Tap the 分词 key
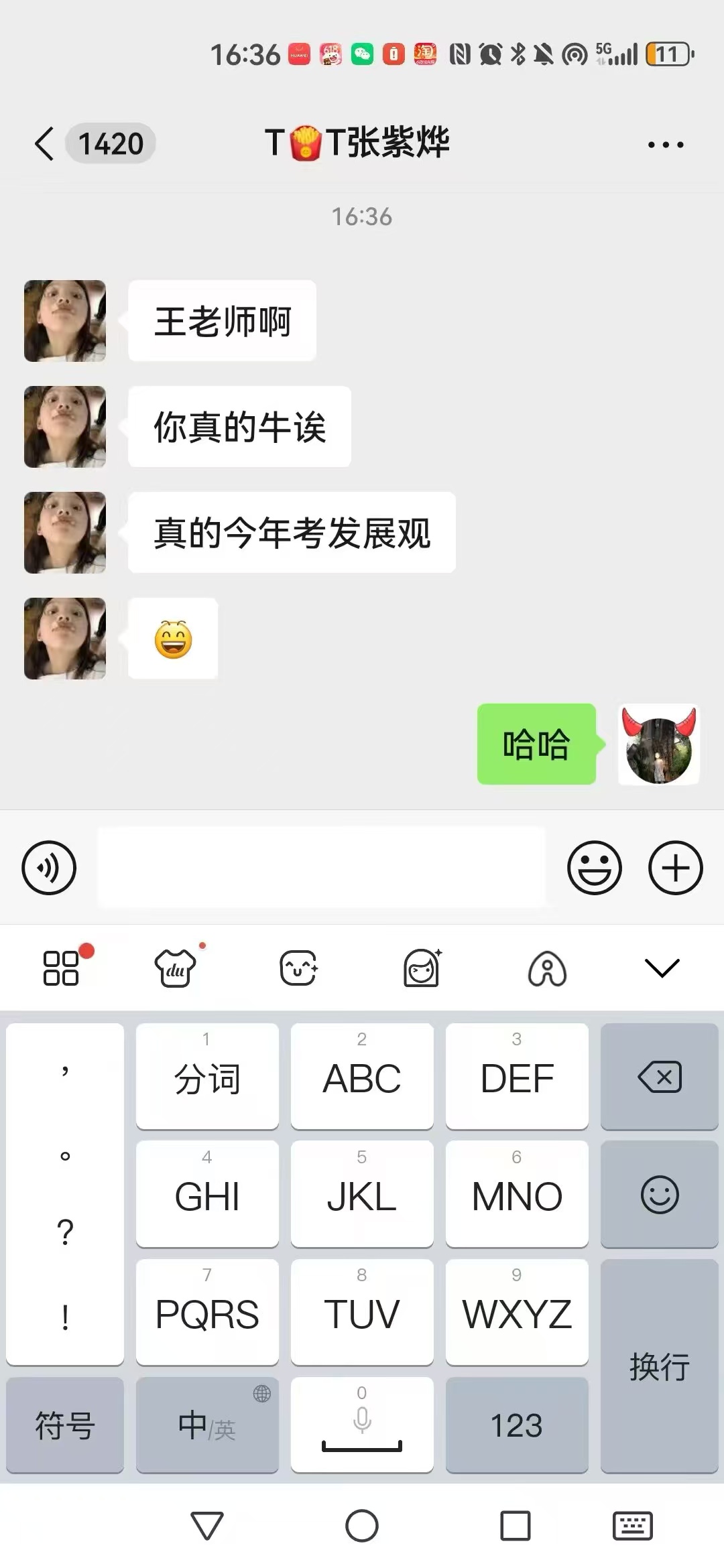Screen dimensions: 724x1568 coord(207,1077)
